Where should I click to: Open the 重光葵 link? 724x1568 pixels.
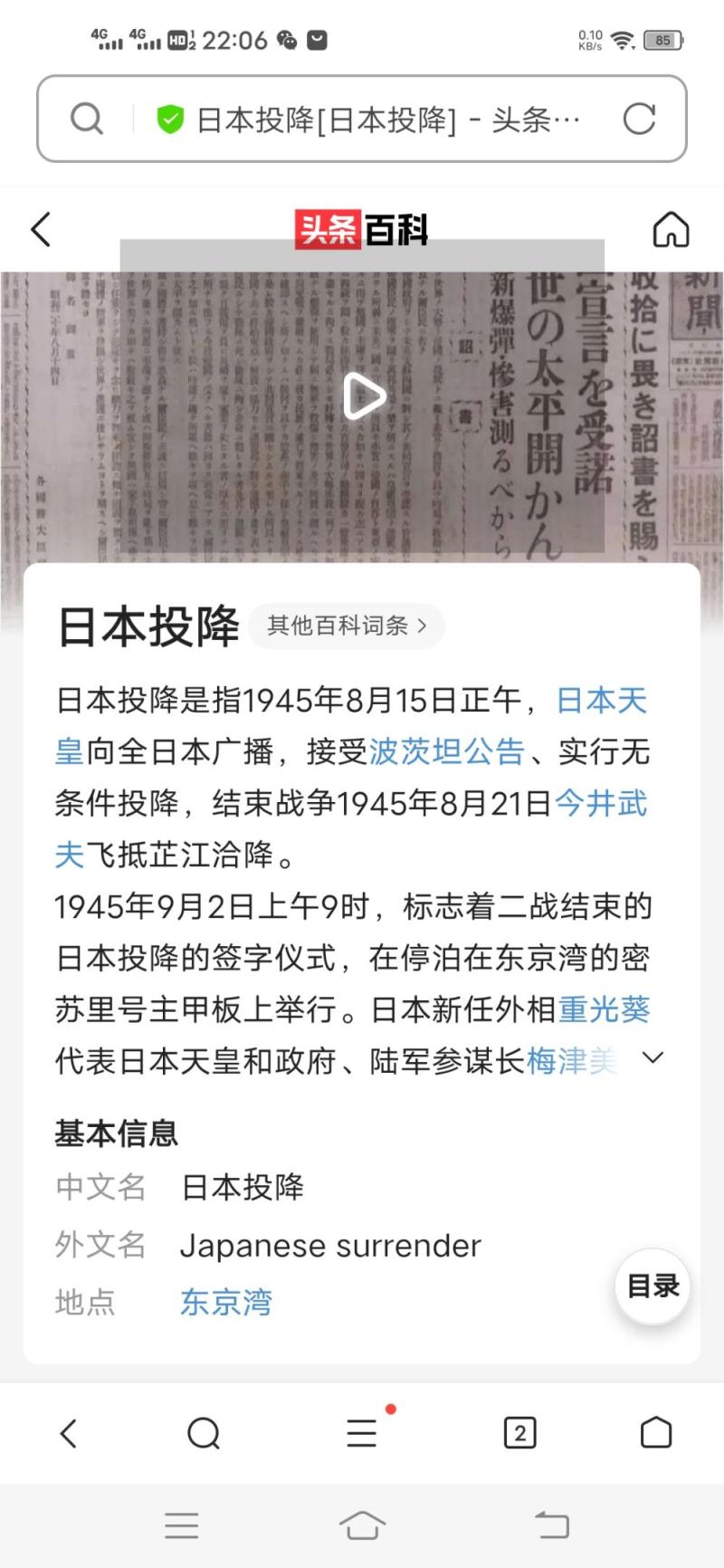(x=604, y=1009)
